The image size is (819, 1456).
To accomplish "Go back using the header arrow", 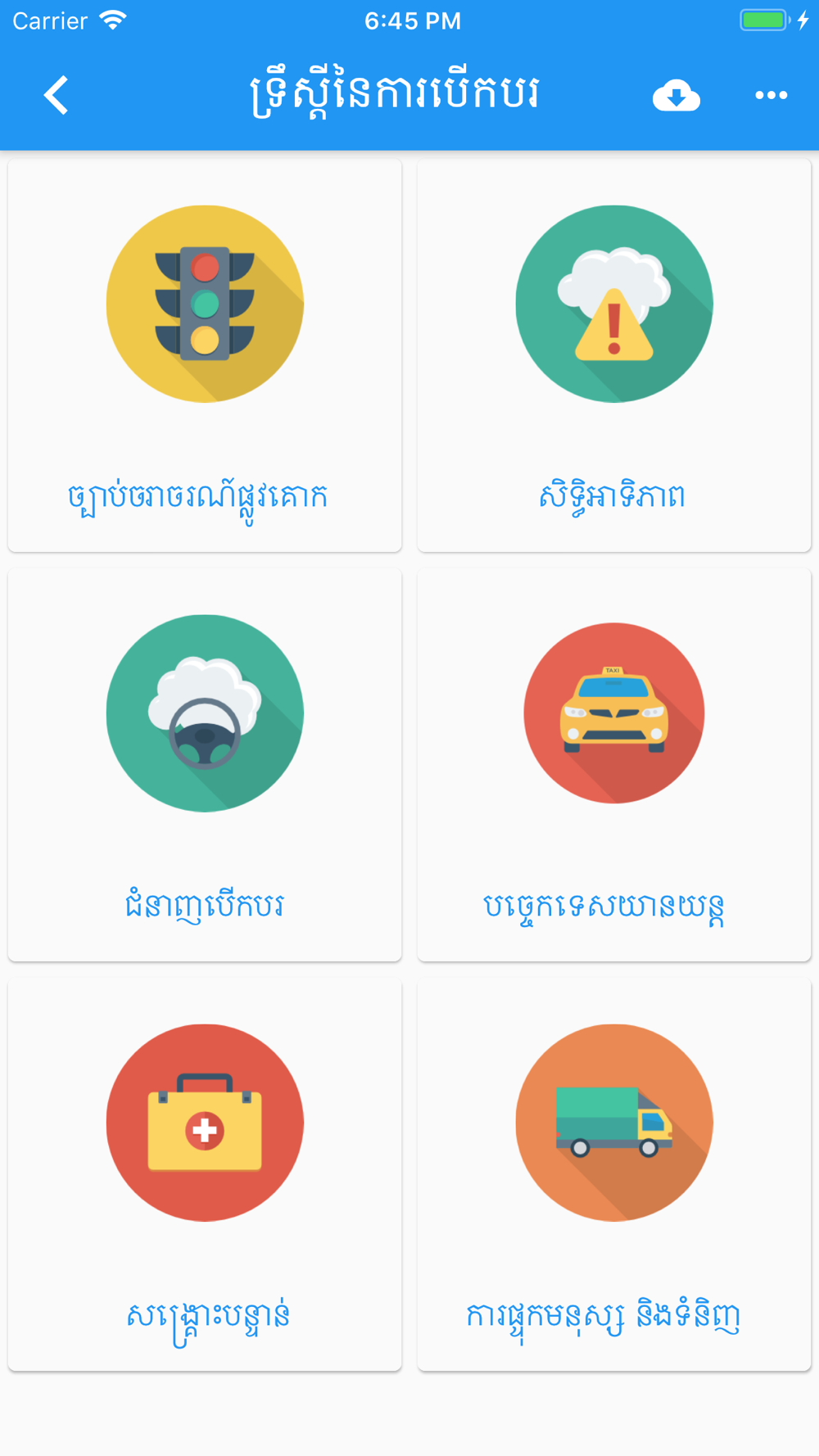I will 56,95.
